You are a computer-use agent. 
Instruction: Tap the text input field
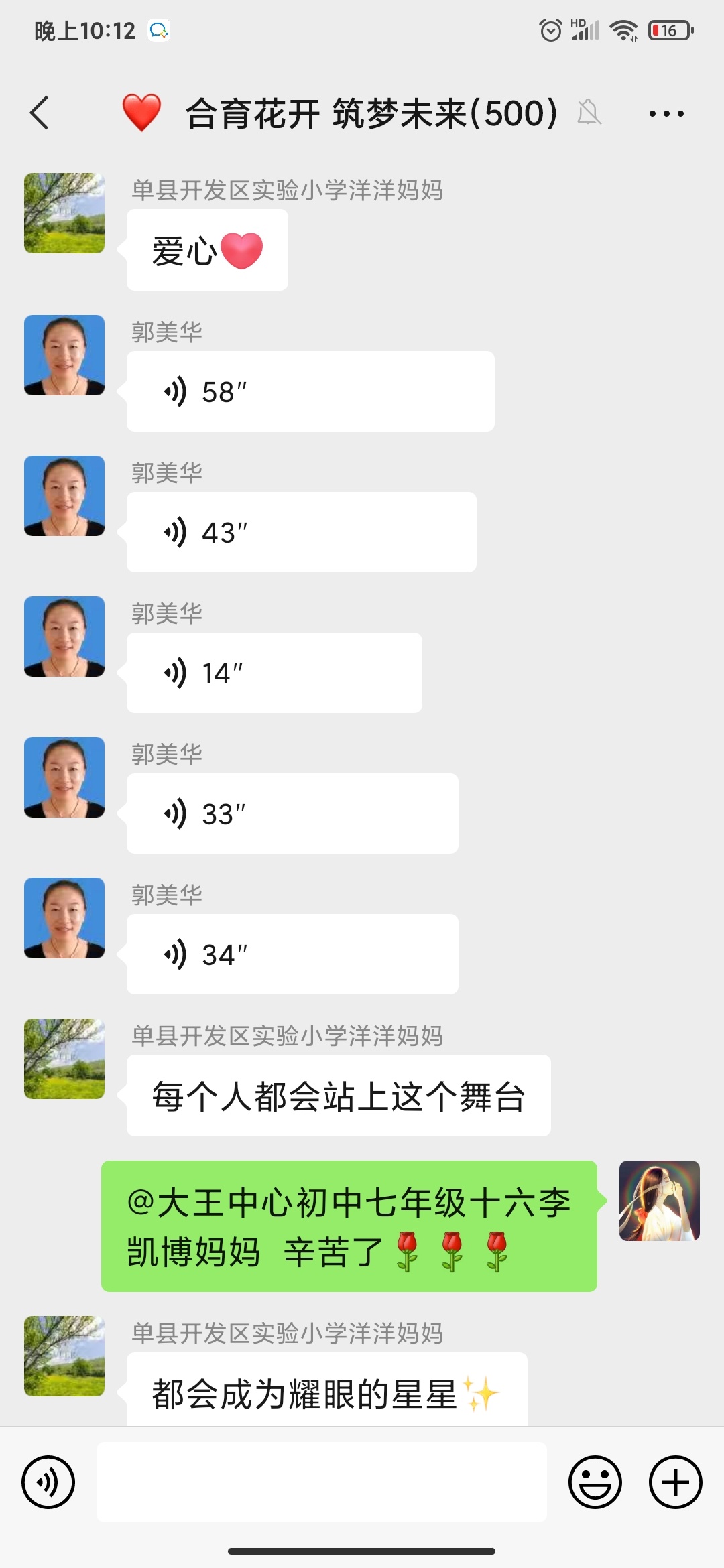(x=322, y=1482)
